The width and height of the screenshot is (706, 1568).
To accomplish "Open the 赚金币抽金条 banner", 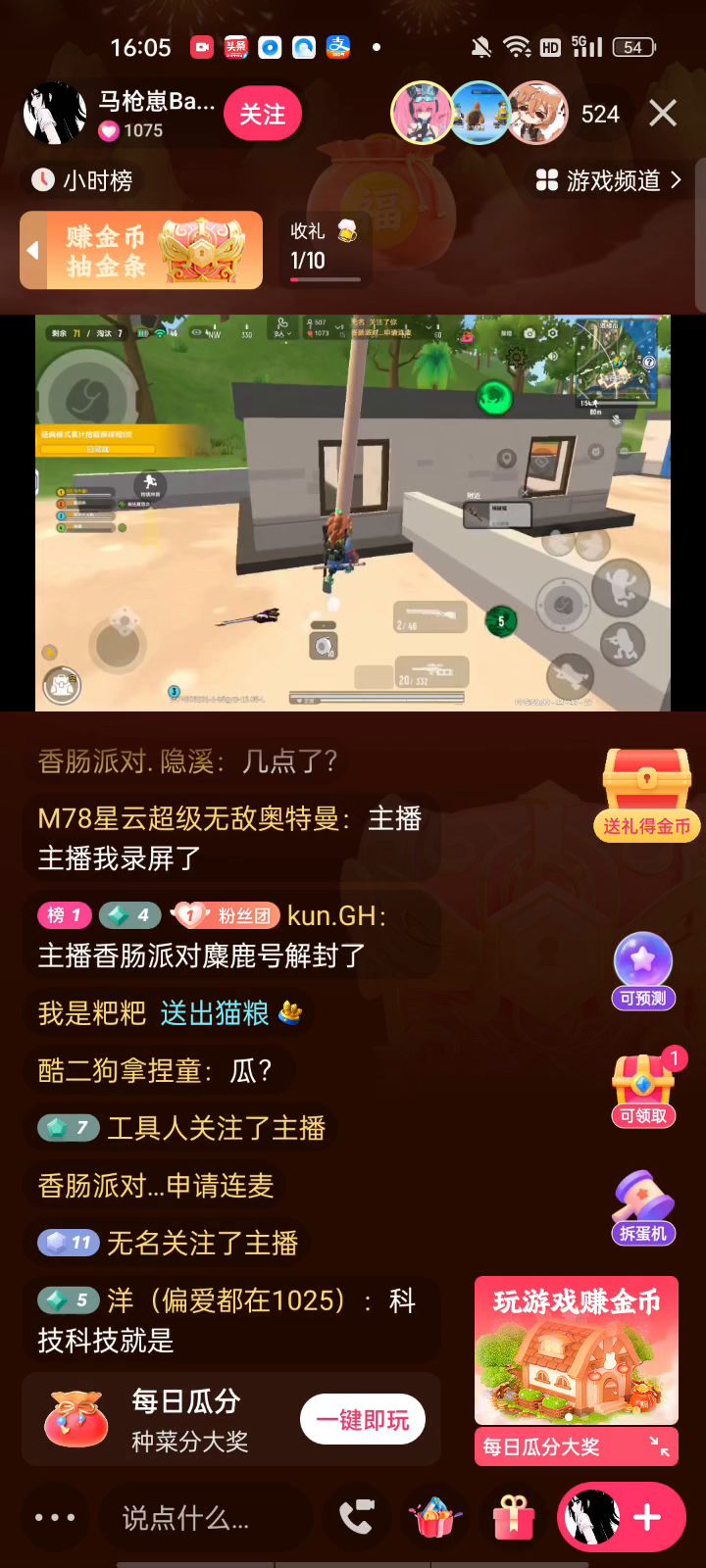I will click(x=141, y=251).
